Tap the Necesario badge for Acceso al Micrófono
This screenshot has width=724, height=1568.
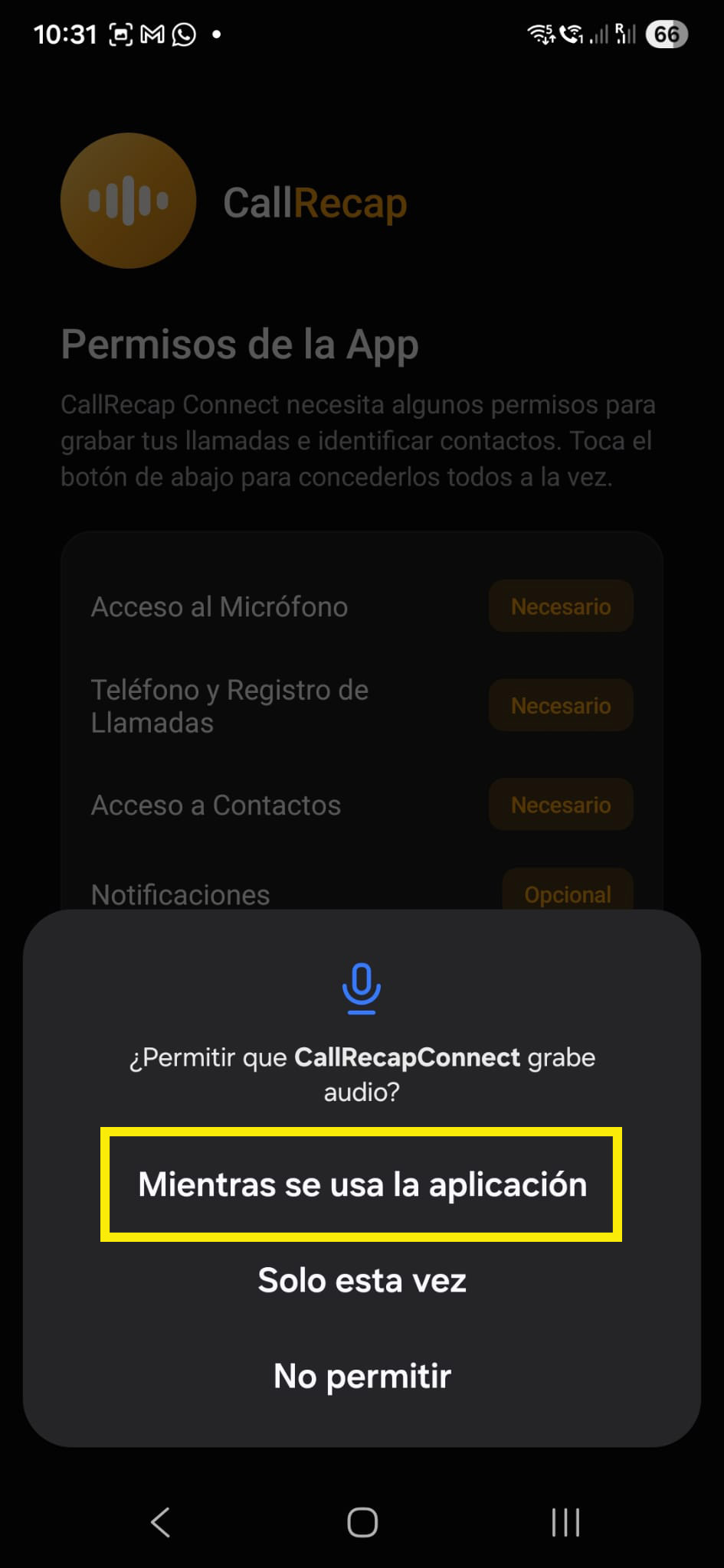click(x=561, y=606)
